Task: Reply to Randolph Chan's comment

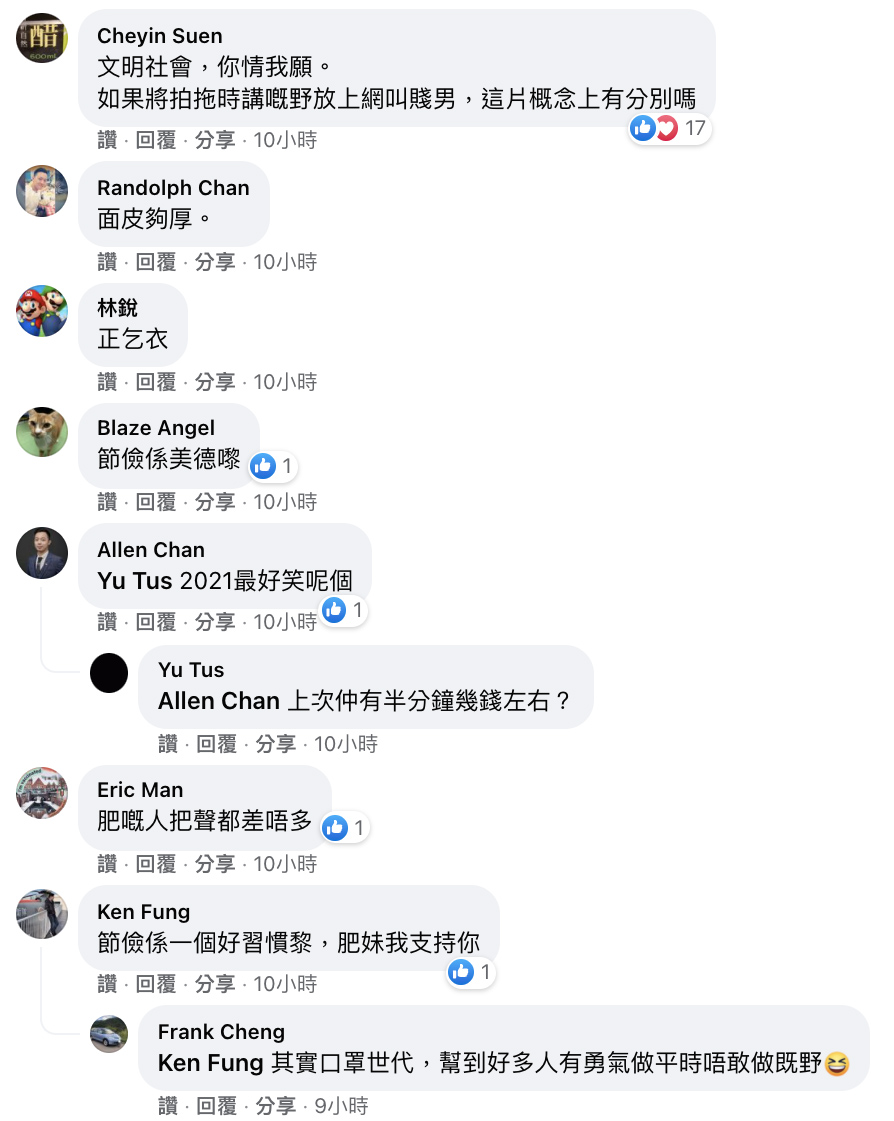Action: click(156, 262)
